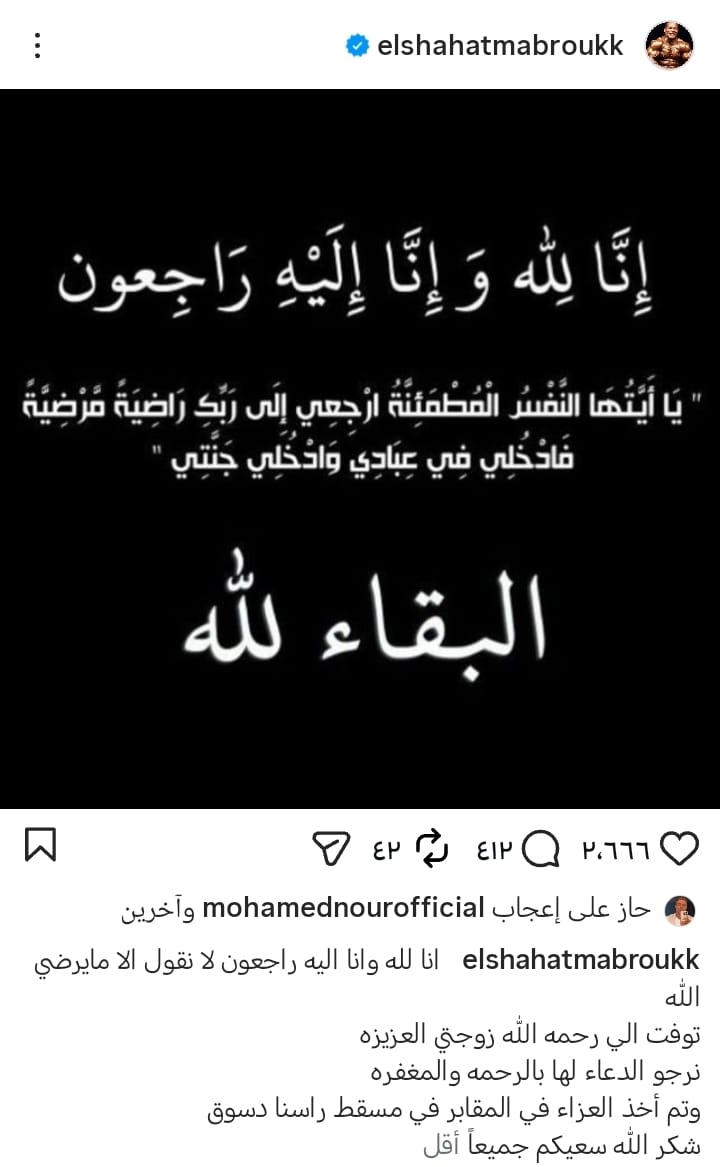Save this post with the bookmark icon
The image size is (720, 1167).
coord(40,849)
